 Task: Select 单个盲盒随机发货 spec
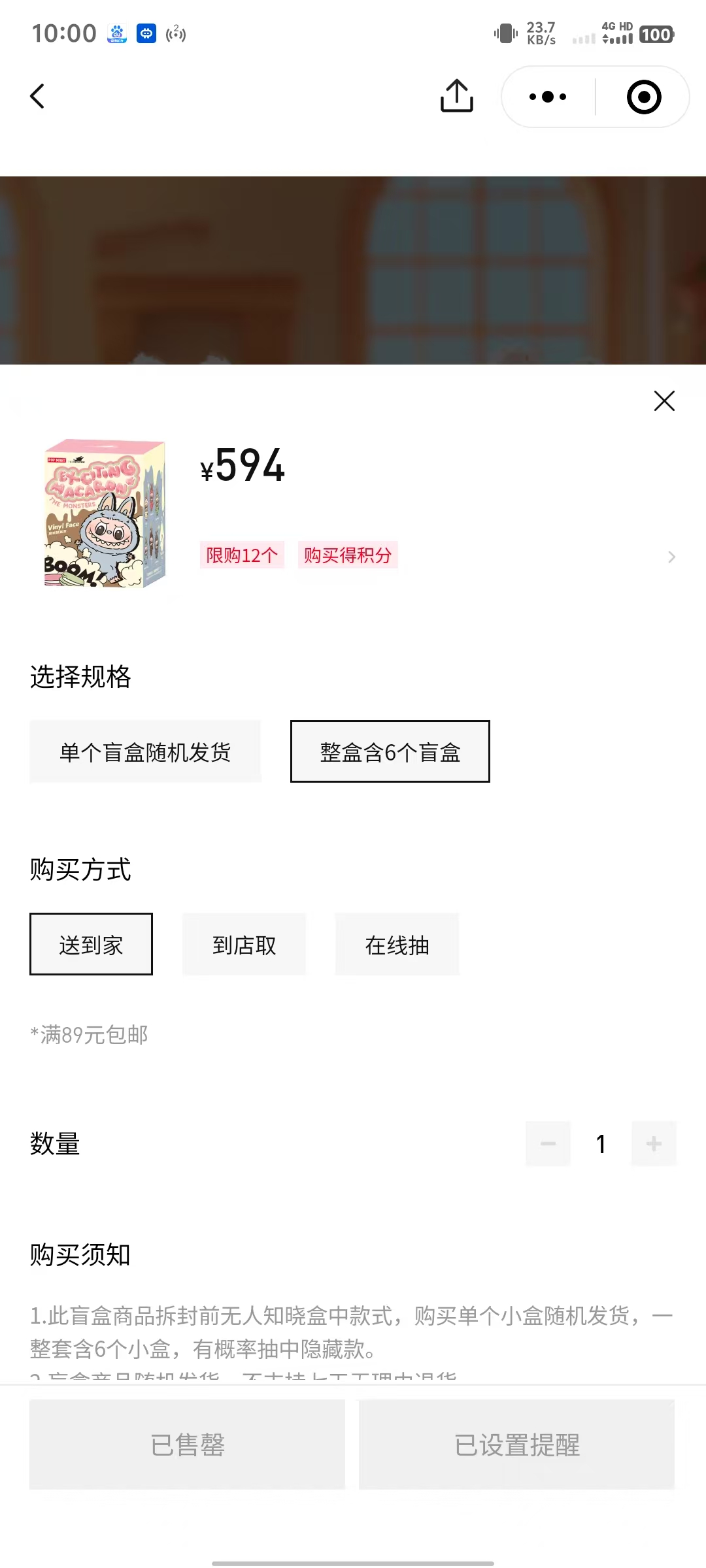[x=145, y=751]
